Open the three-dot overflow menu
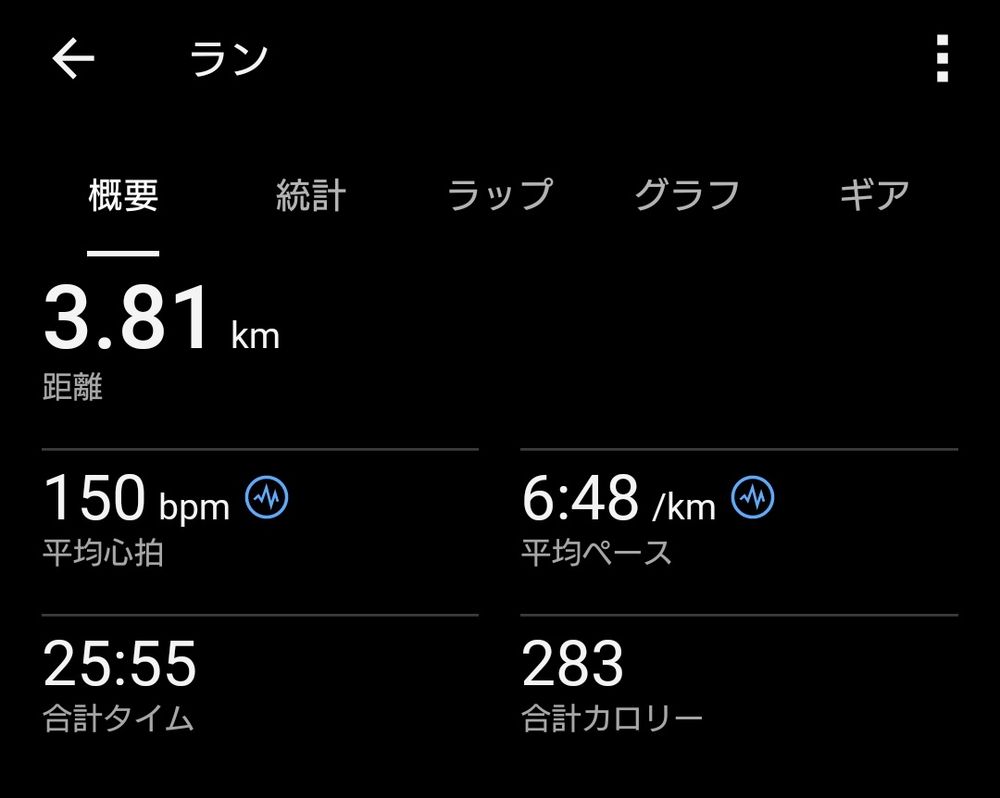This screenshot has width=1000, height=798. coord(942,58)
